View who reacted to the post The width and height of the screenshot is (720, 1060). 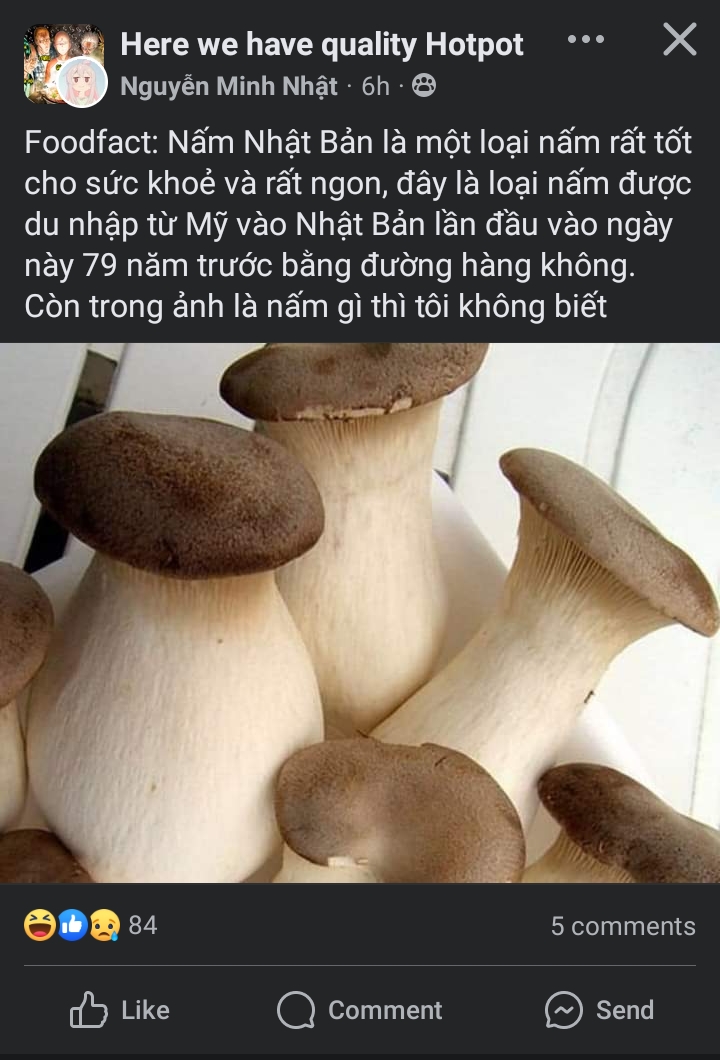coord(90,925)
